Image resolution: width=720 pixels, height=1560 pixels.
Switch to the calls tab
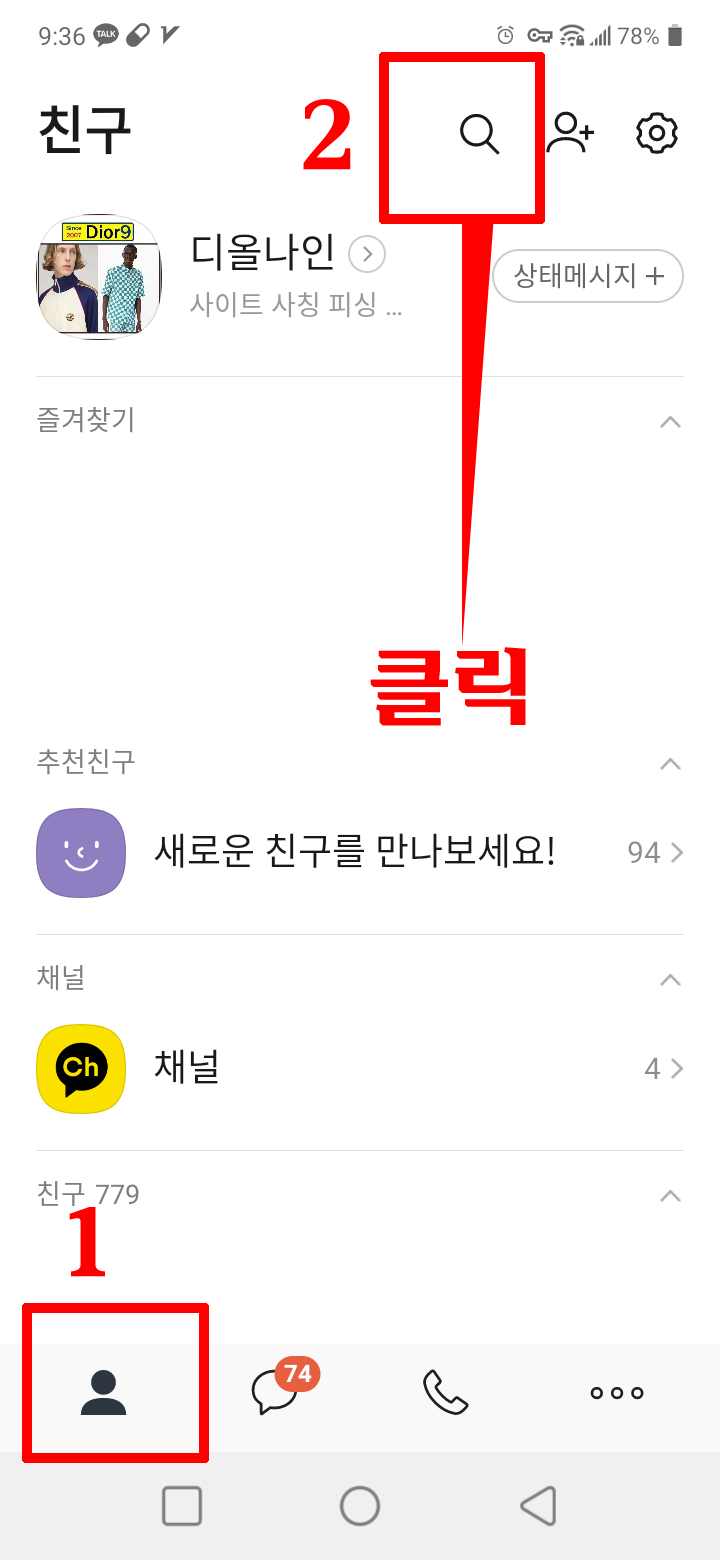click(446, 1392)
